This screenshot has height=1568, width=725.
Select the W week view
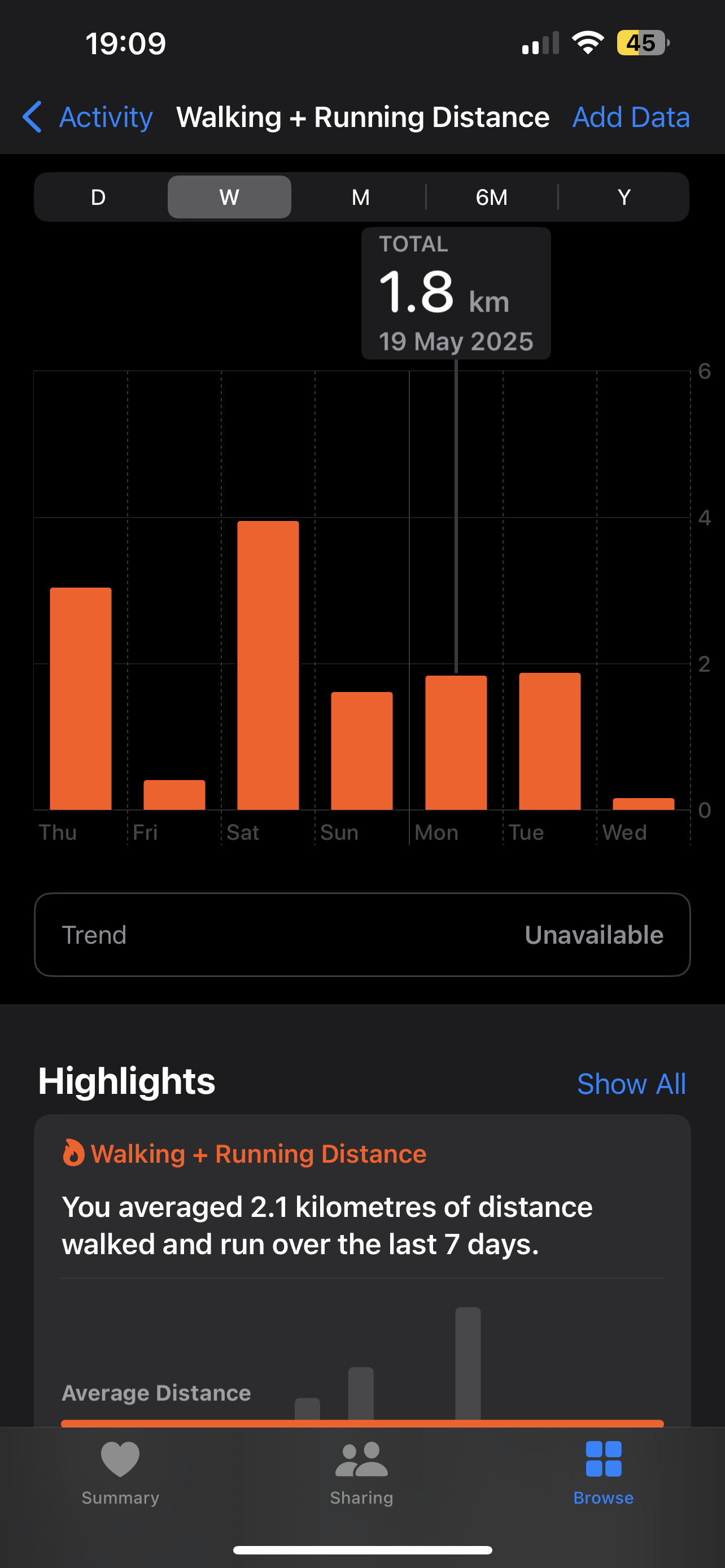point(229,197)
